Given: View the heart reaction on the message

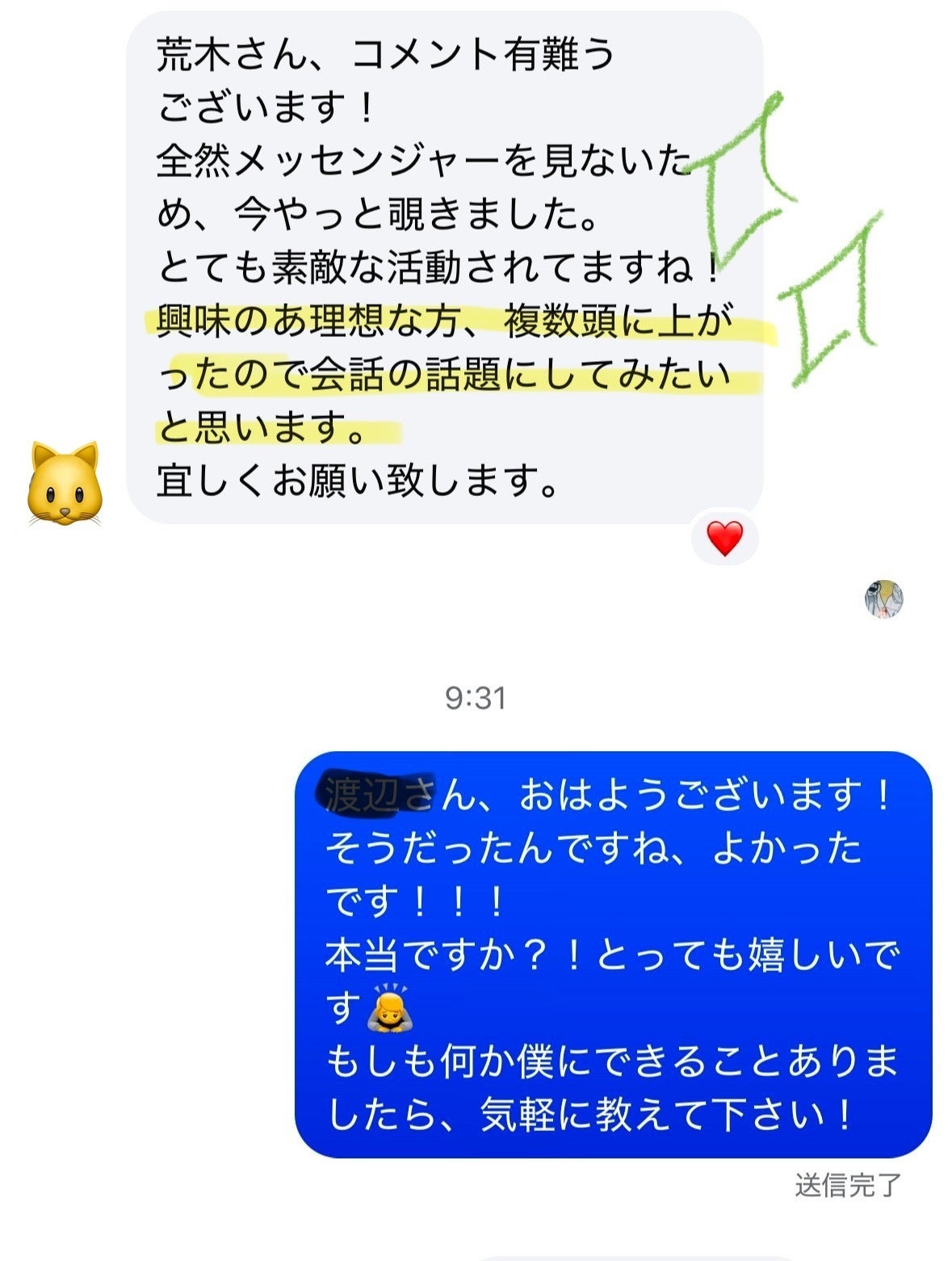Looking at the screenshot, I should pyautogui.click(x=724, y=539).
